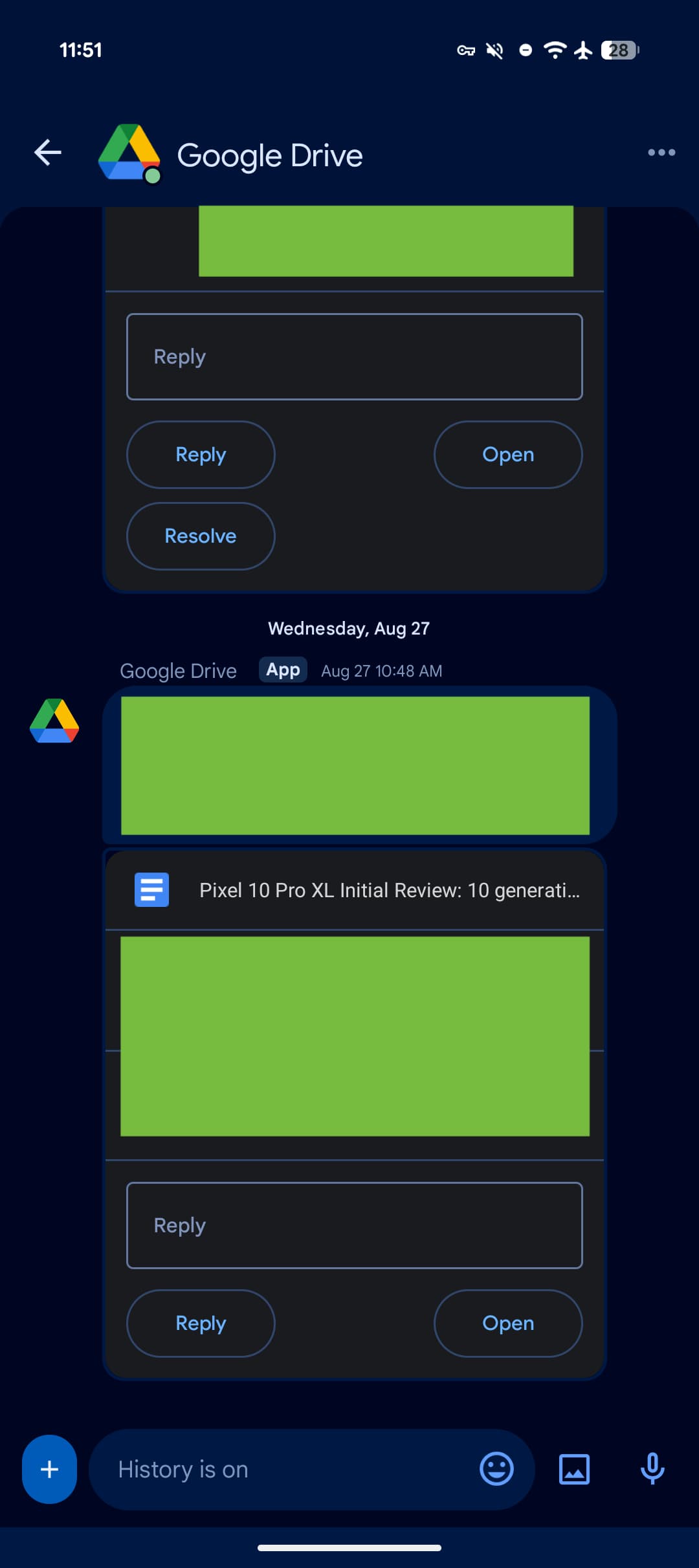Open the emoji picker

[496, 1469]
